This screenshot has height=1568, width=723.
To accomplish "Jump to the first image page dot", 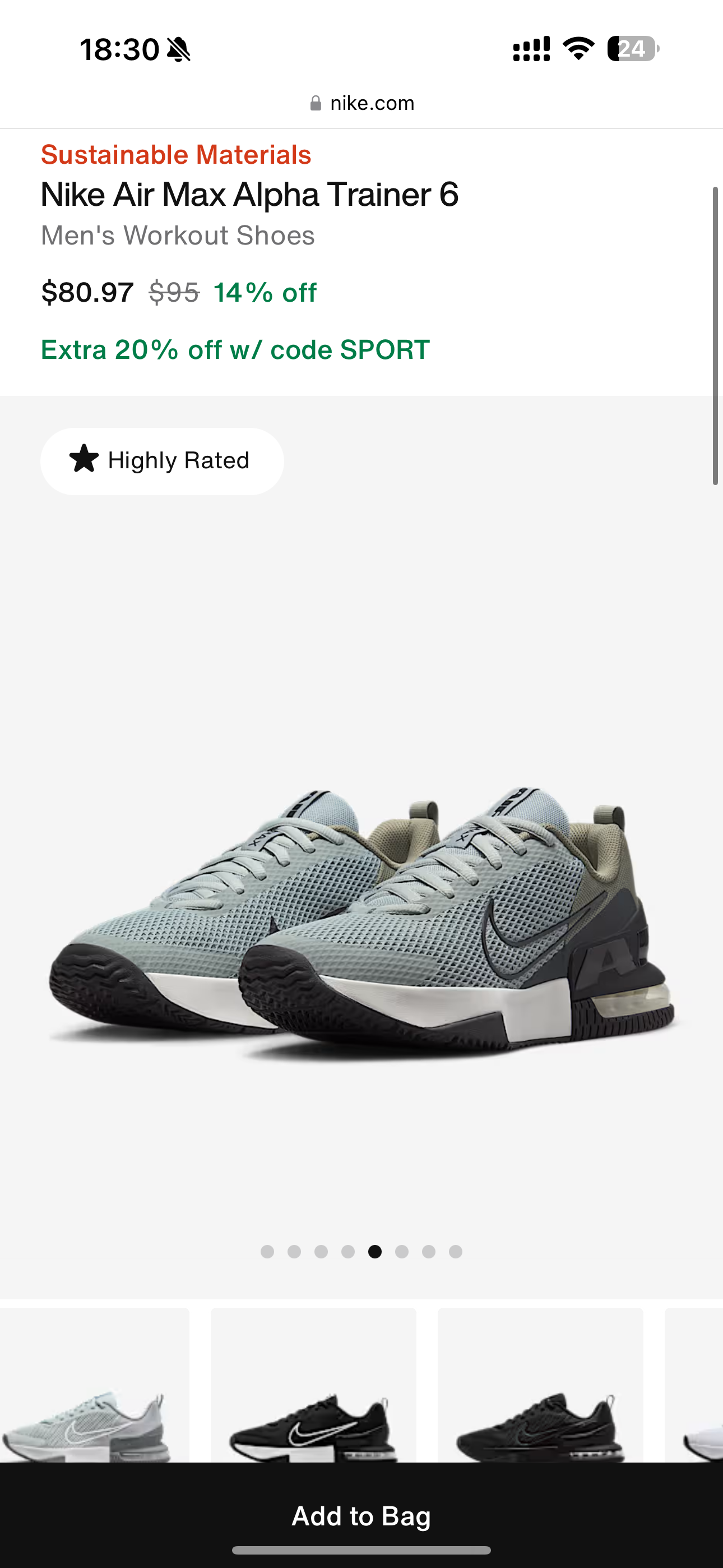I will 267,1252.
